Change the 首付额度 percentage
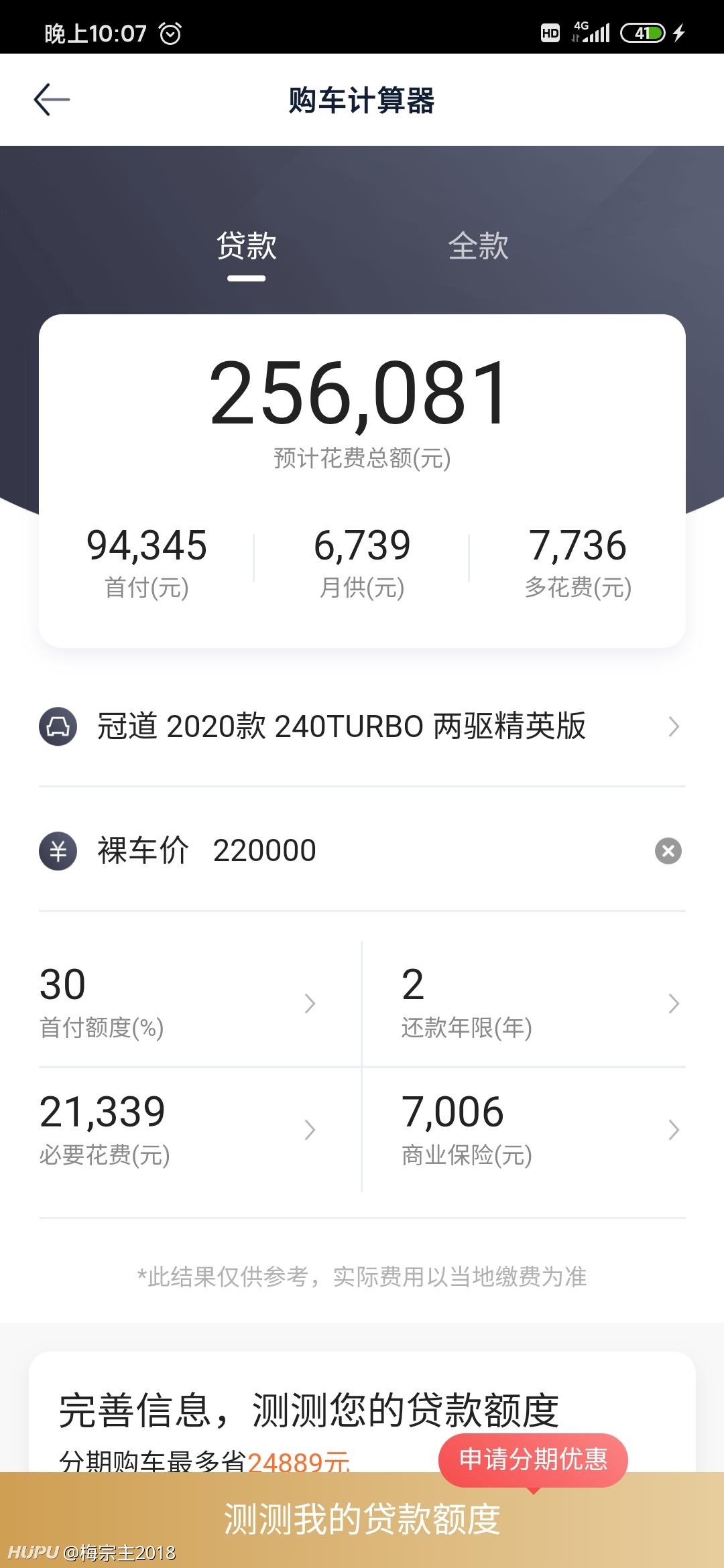The image size is (724, 1568). (x=178, y=1003)
